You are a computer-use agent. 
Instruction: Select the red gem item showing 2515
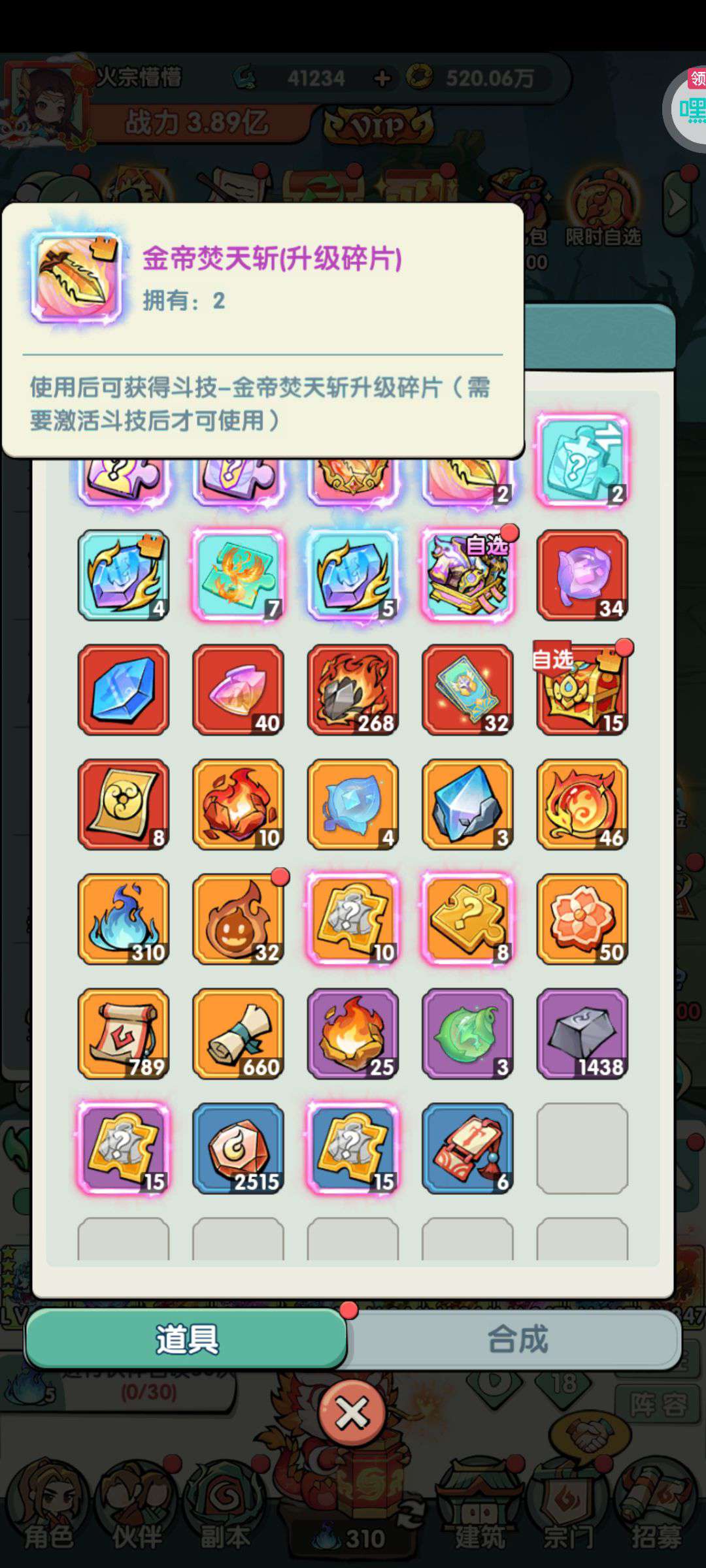238,1149
